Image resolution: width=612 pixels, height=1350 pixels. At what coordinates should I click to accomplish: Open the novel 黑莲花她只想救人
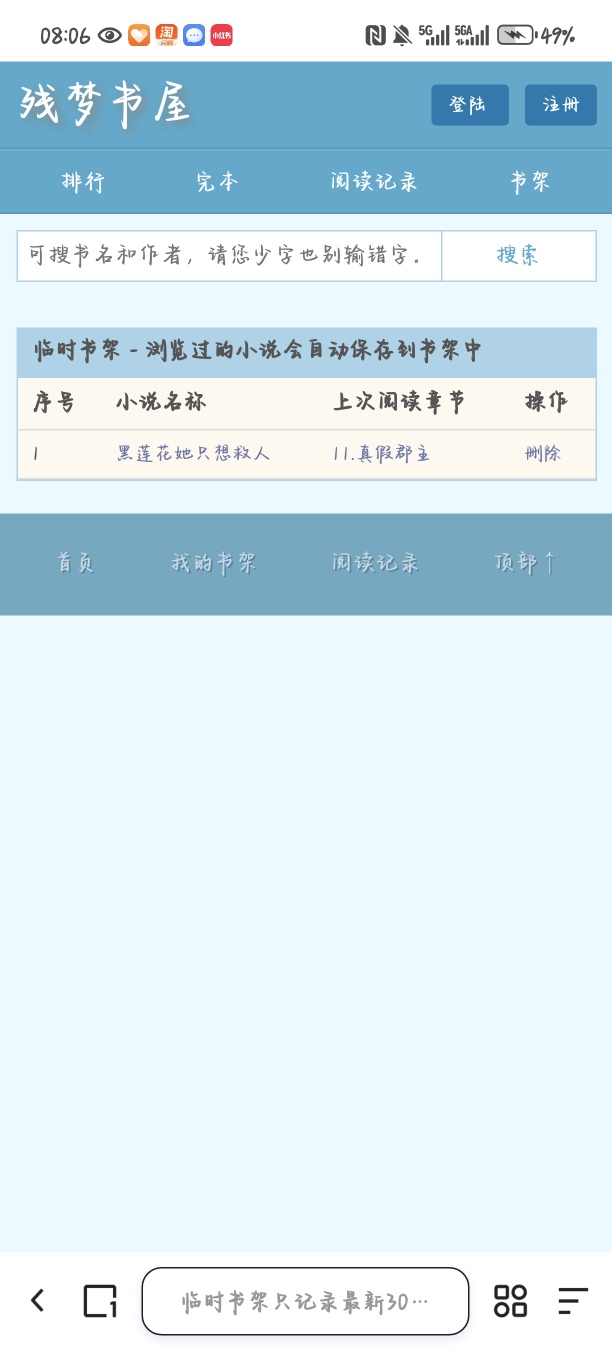pyautogui.click(x=193, y=454)
